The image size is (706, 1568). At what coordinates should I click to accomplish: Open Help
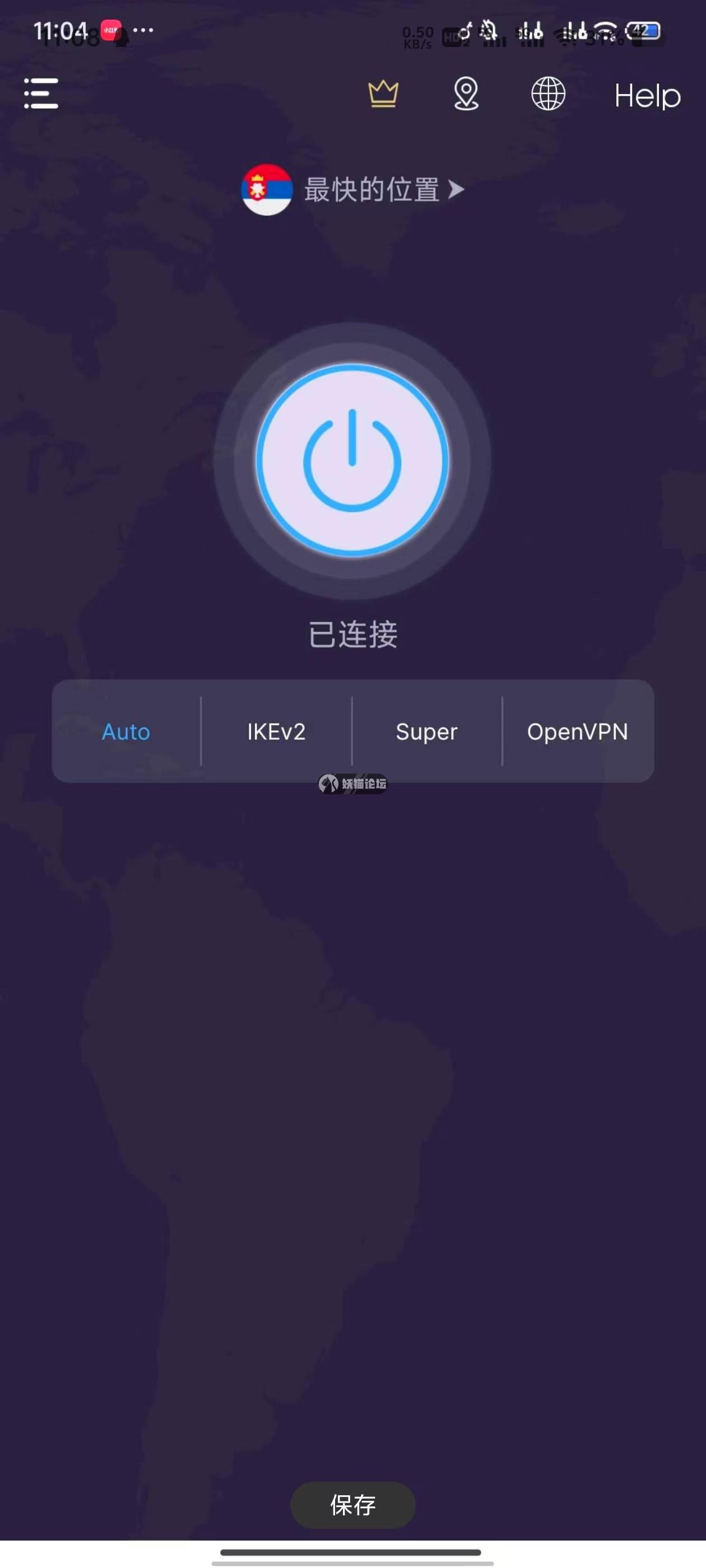[x=647, y=96]
